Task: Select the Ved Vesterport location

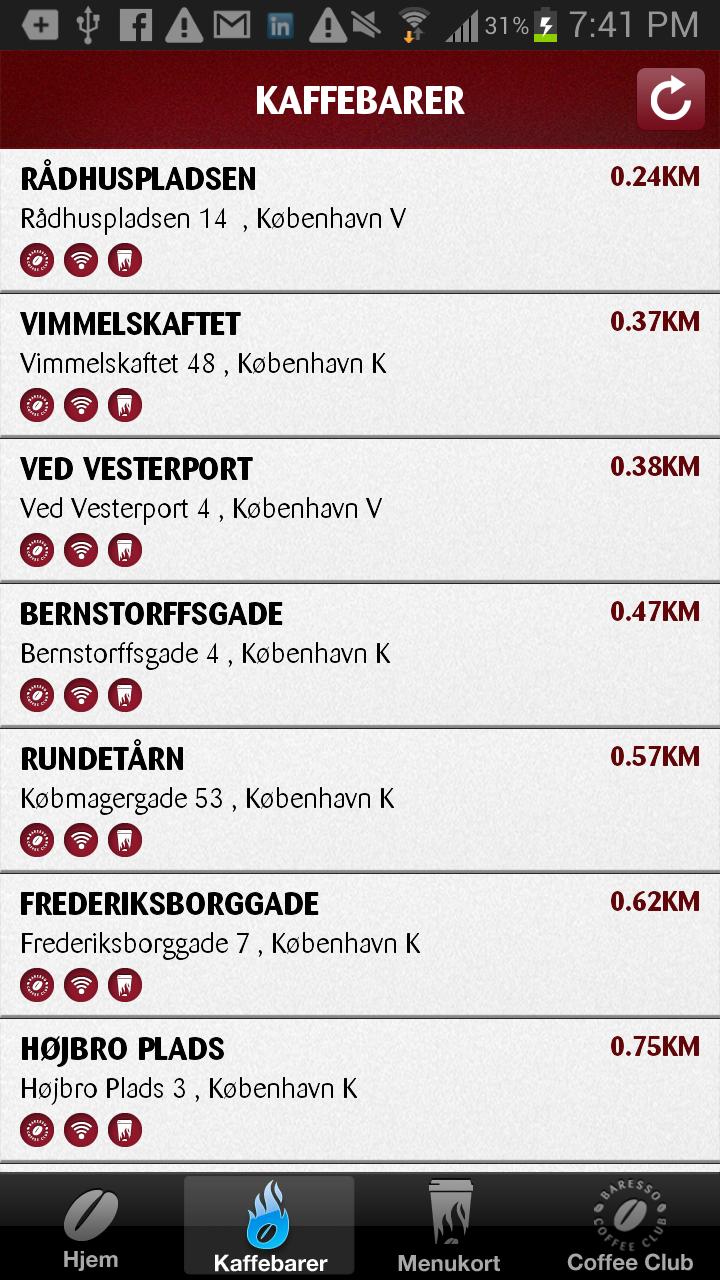Action: click(x=360, y=510)
